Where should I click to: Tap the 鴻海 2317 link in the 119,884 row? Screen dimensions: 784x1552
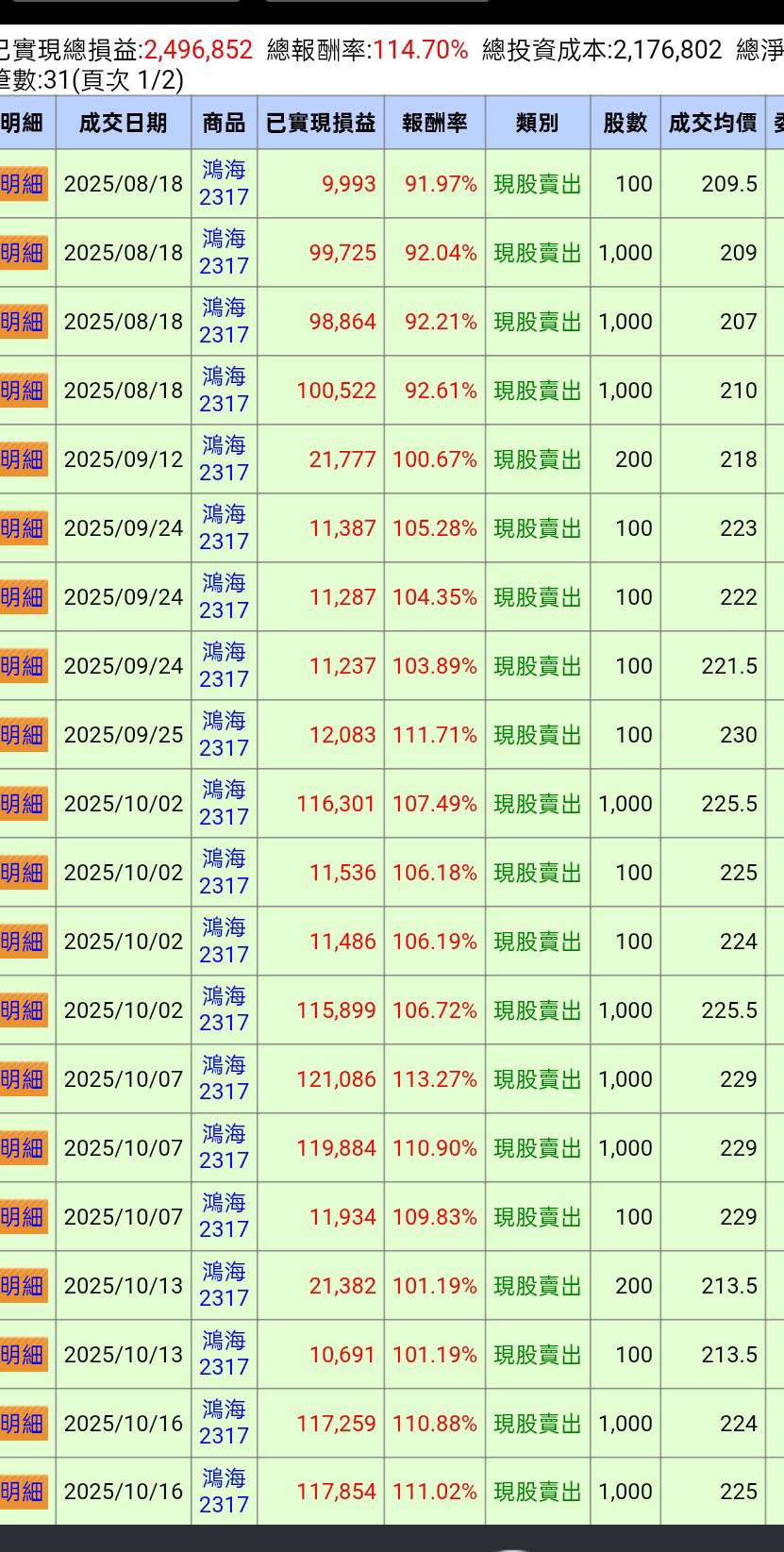coord(224,1148)
